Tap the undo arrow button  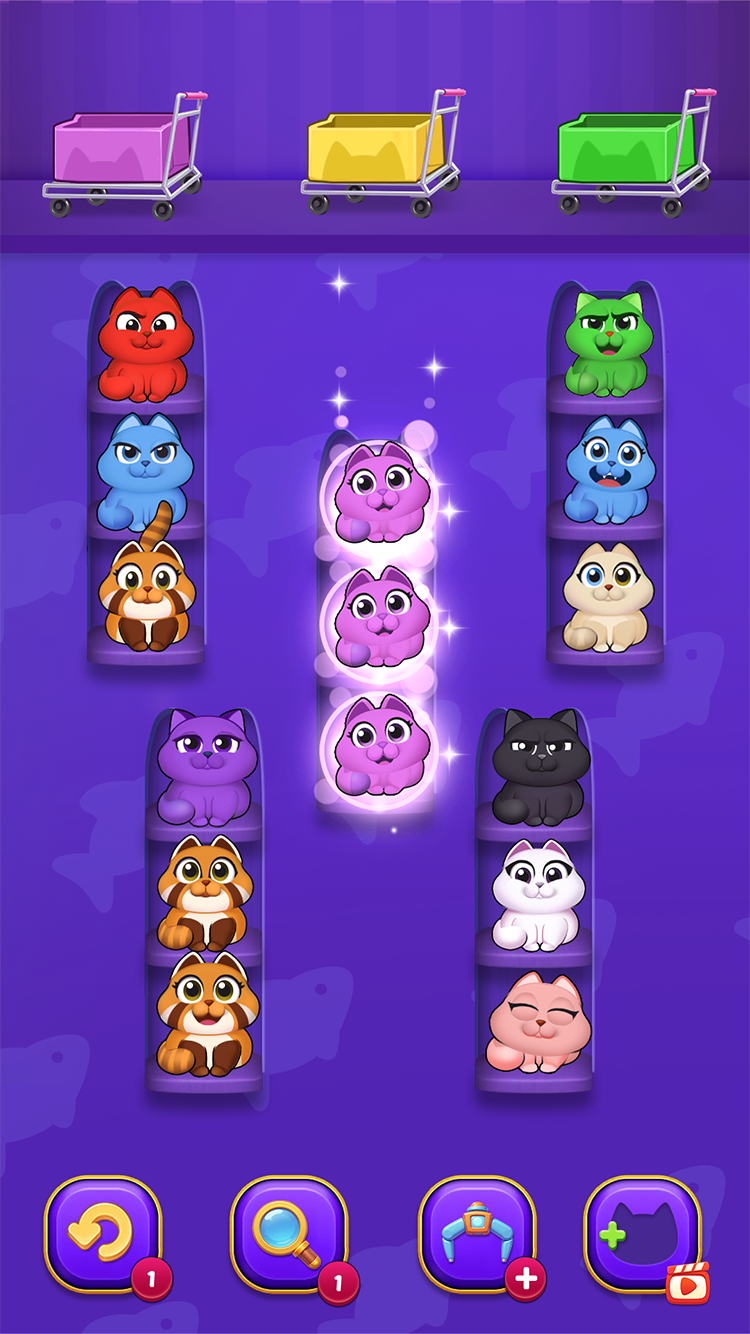(x=103, y=1234)
